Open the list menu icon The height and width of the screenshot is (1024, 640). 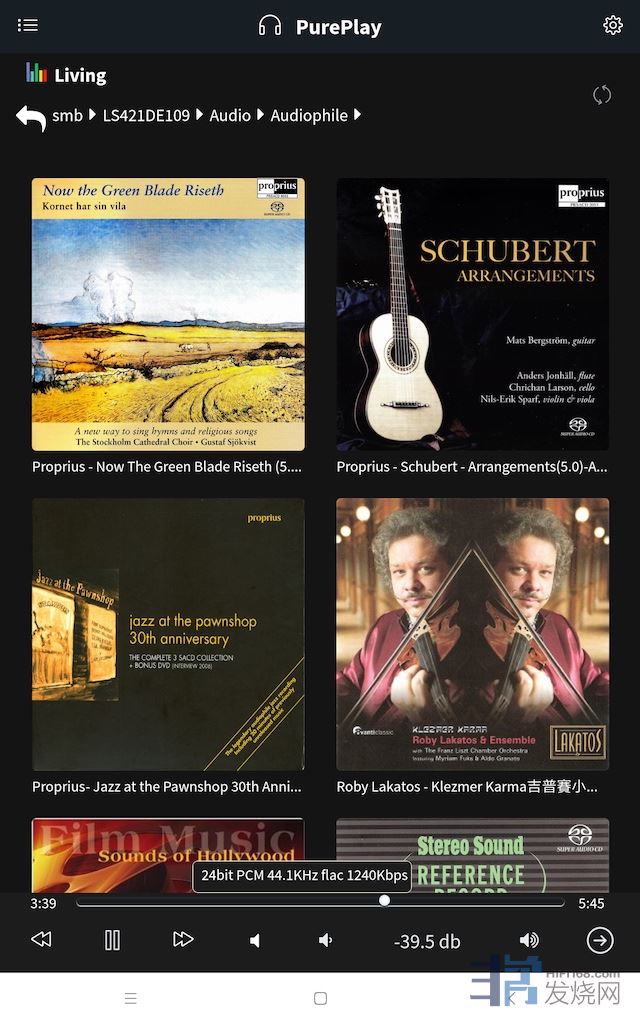tap(27, 25)
